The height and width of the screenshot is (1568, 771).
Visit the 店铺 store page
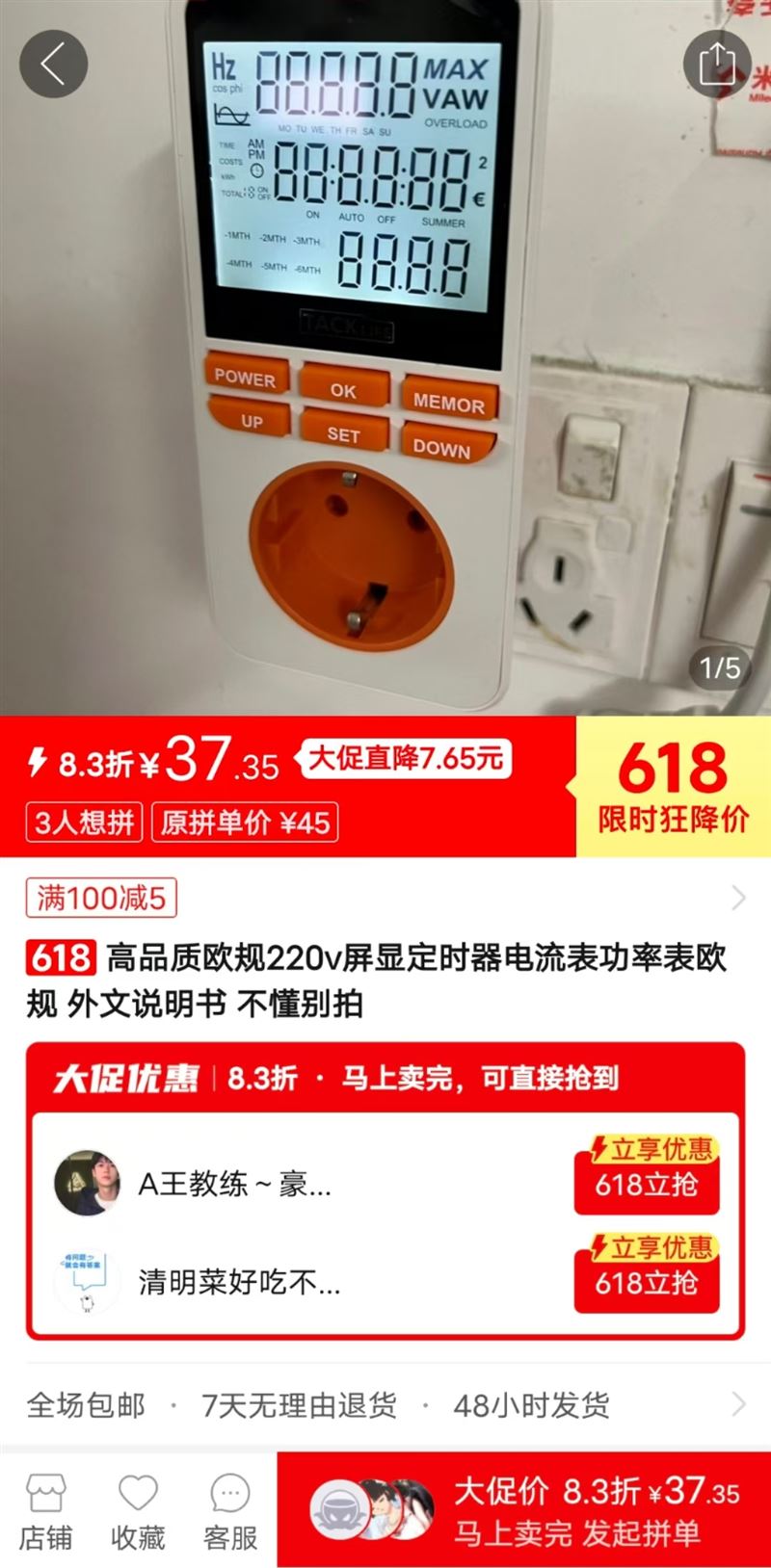point(45,1512)
